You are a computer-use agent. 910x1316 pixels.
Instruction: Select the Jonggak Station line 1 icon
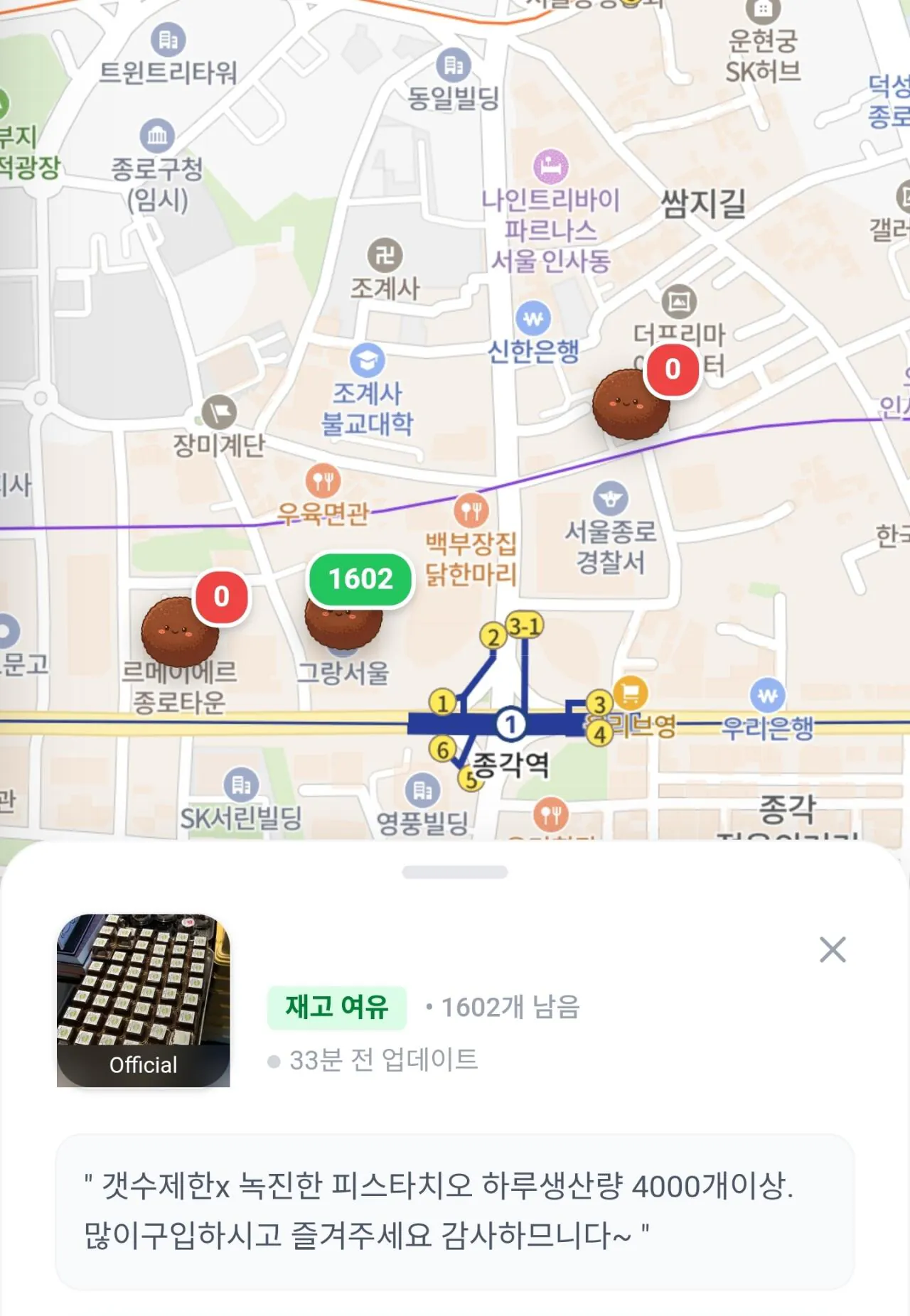coord(510,723)
